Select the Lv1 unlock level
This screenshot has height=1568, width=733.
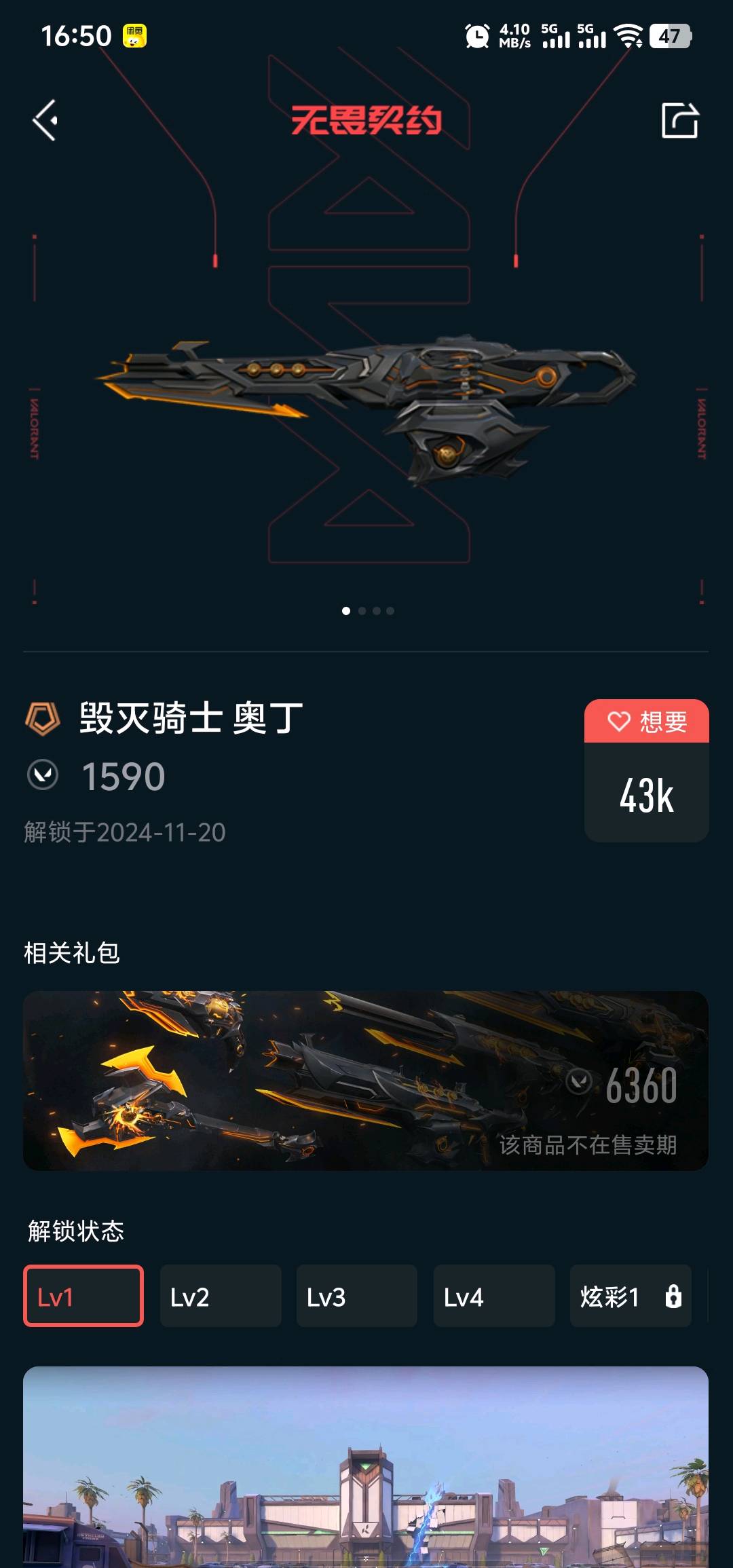[x=83, y=1296]
